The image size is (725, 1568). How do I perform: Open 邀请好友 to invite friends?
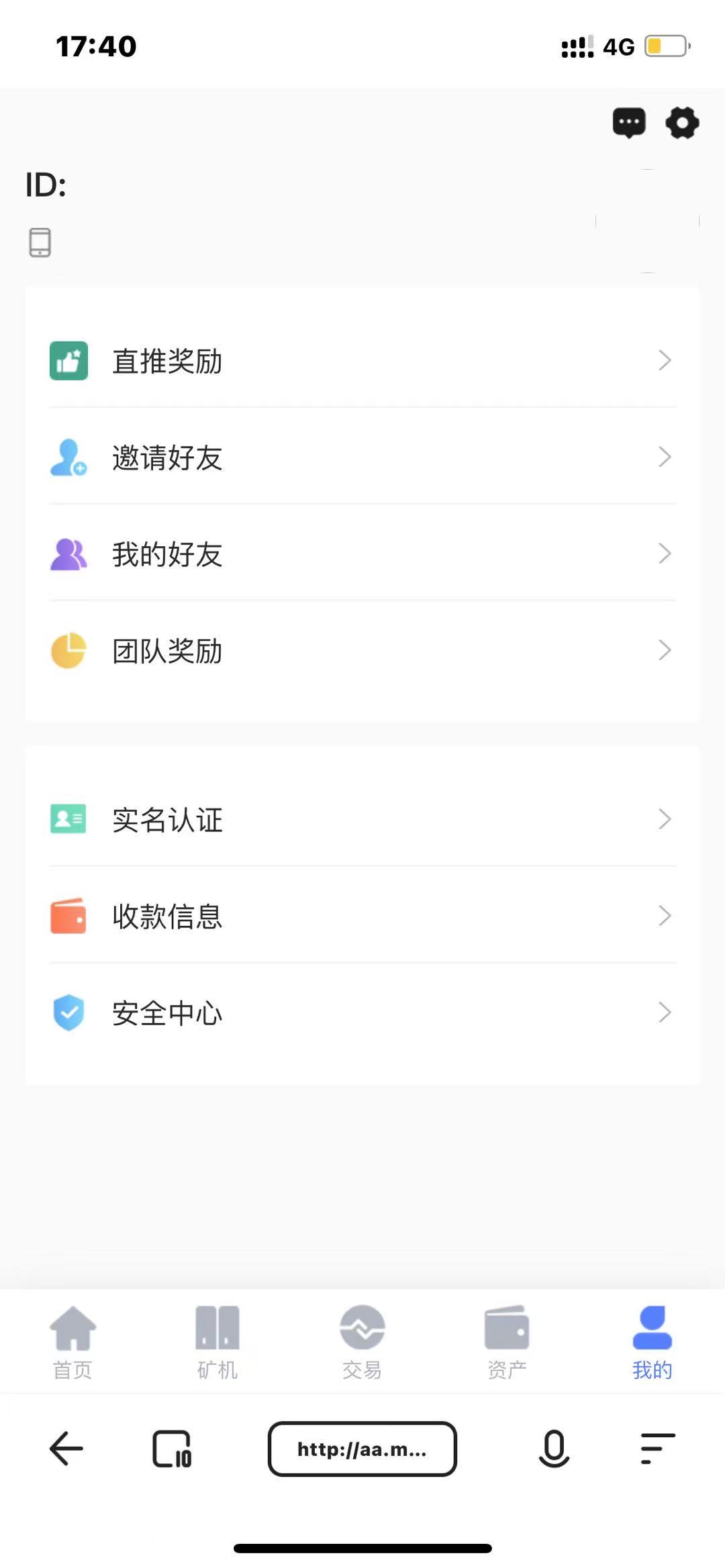(362, 458)
